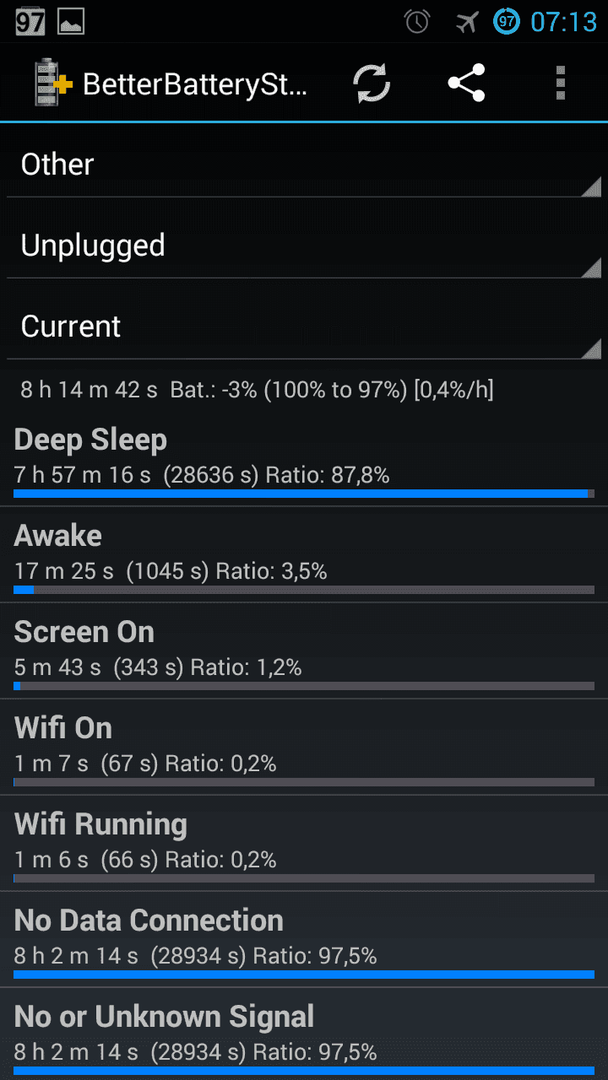Refresh the battery statistics
This screenshot has width=608, height=1080.
372,83
